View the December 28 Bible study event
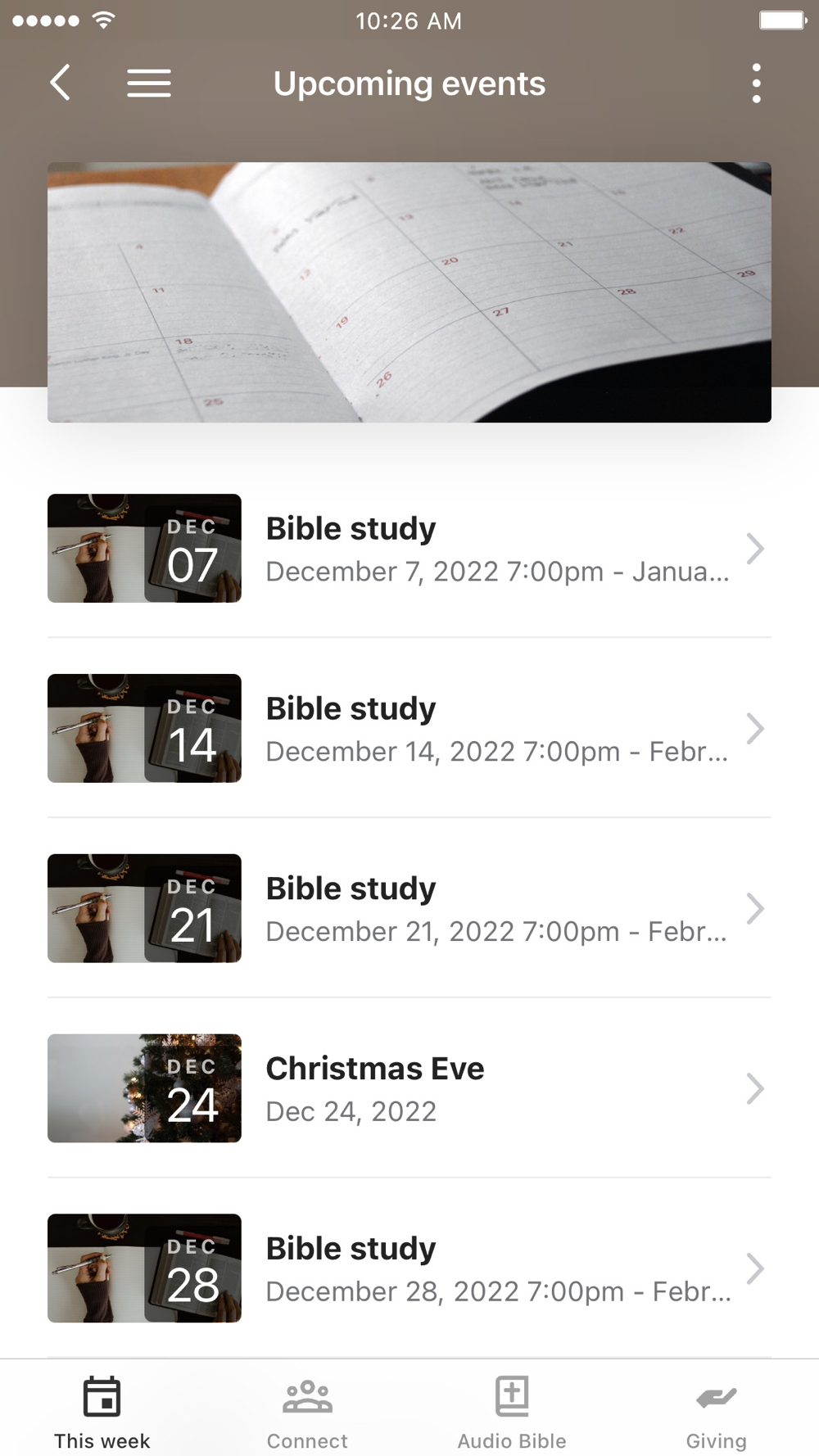The image size is (819, 1456). tap(409, 1268)
